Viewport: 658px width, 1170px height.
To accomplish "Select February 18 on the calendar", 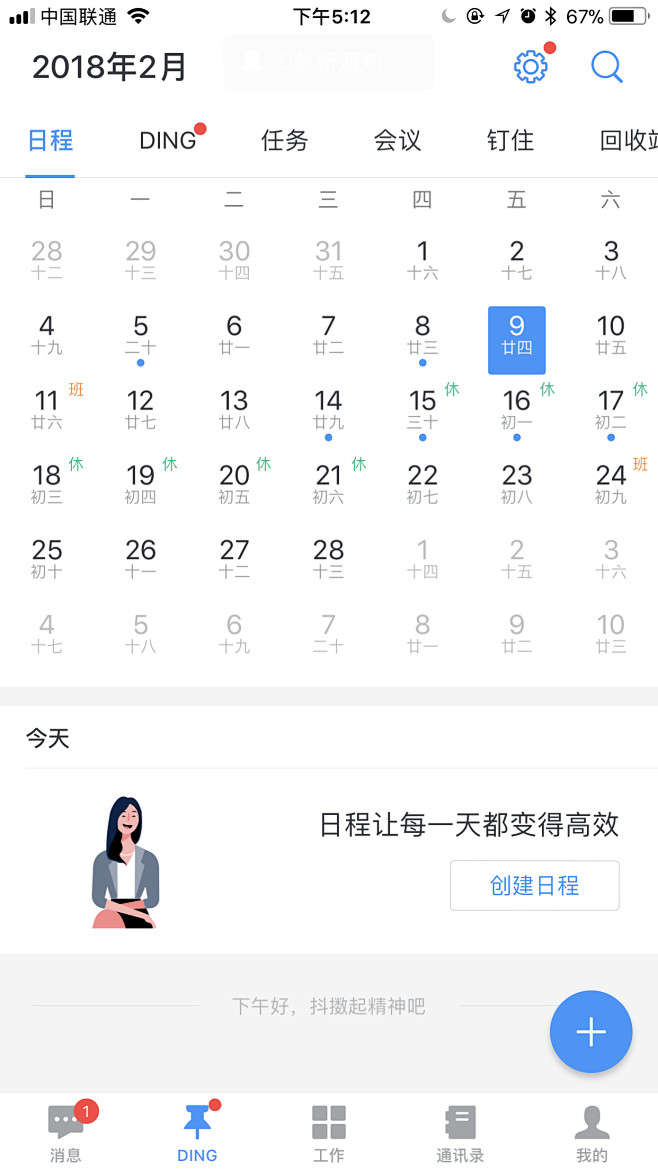I will coord(47,484).
